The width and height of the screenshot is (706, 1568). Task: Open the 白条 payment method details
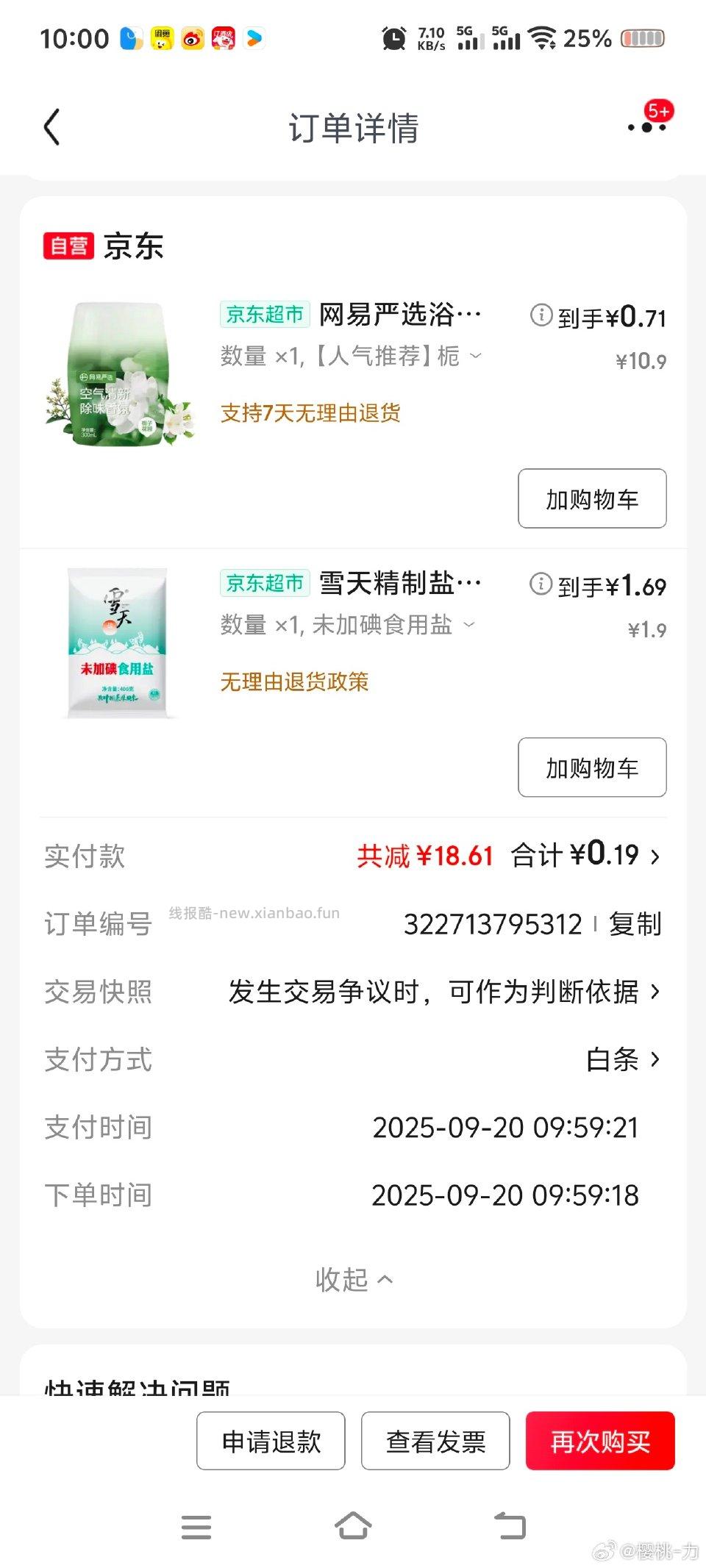(615, 1060)
